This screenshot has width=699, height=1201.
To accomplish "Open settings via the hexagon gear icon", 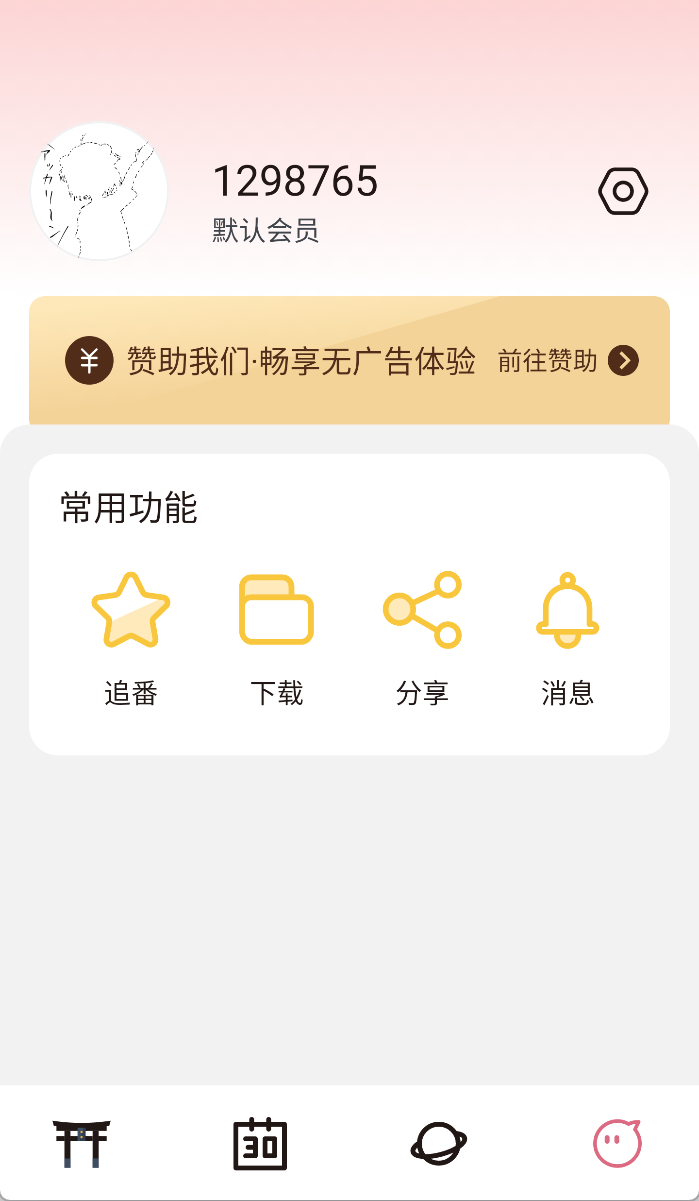I will [623, 191].
